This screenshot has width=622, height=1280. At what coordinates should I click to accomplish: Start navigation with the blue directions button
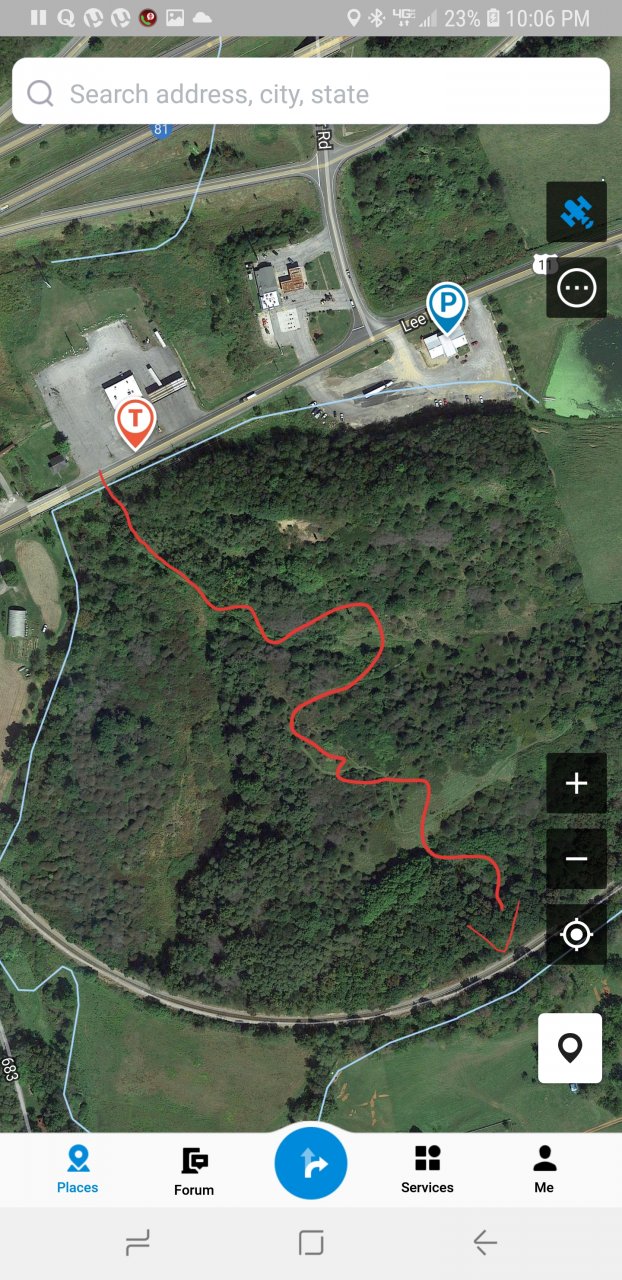pyautogui.click(x=311, y=1163)
